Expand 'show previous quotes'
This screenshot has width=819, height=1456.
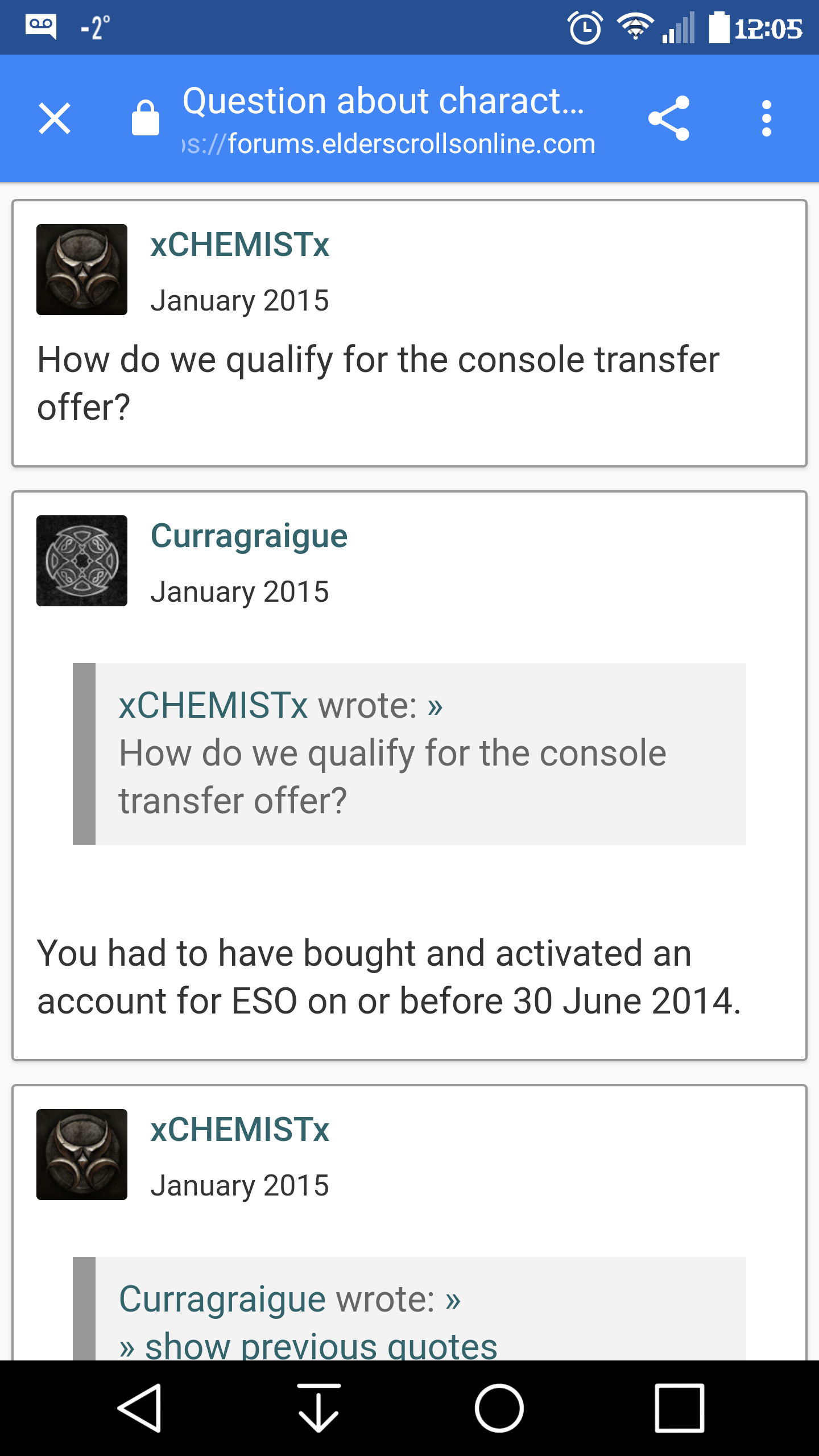[308, 1346]
